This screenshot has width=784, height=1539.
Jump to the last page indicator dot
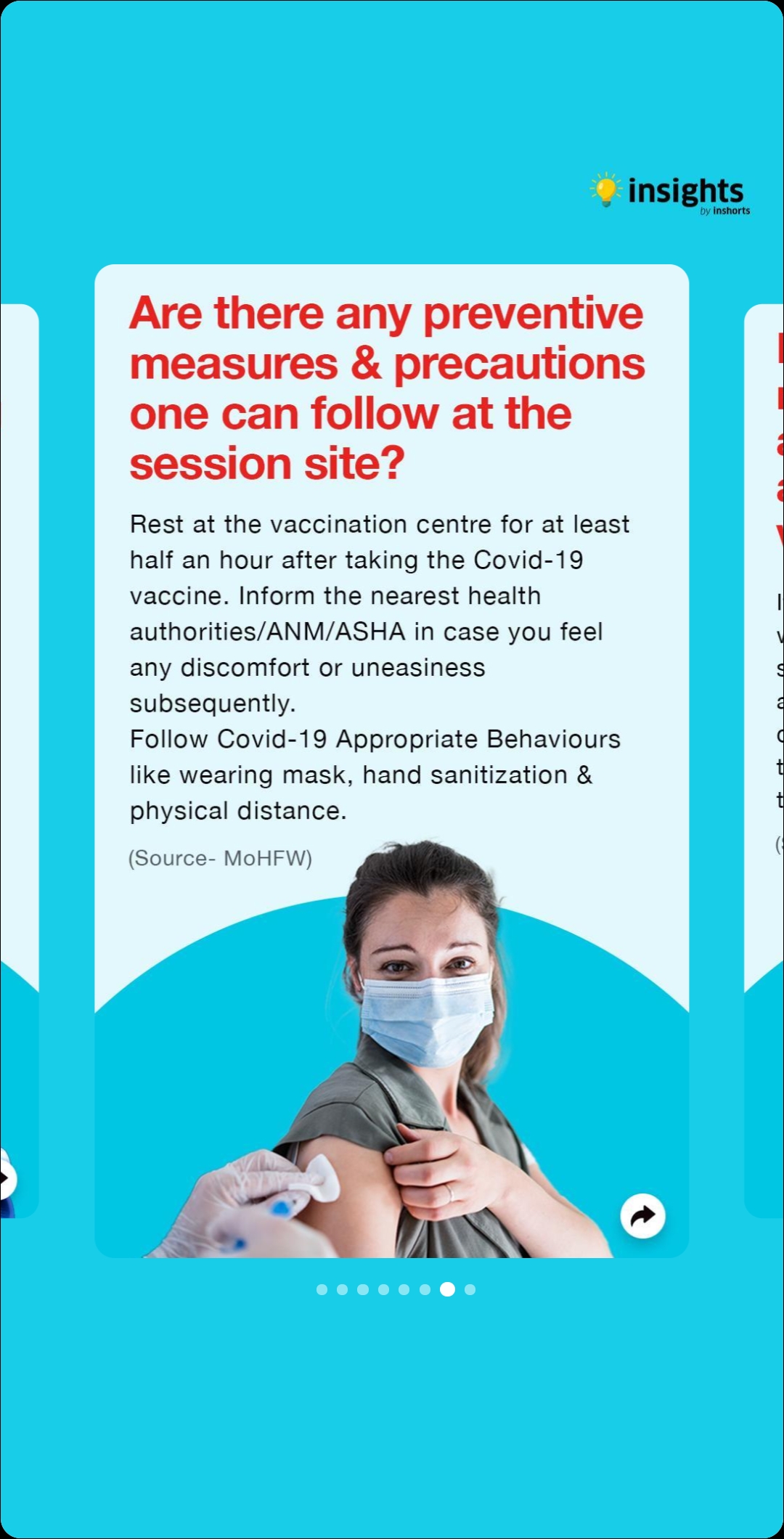(470, 1289)
